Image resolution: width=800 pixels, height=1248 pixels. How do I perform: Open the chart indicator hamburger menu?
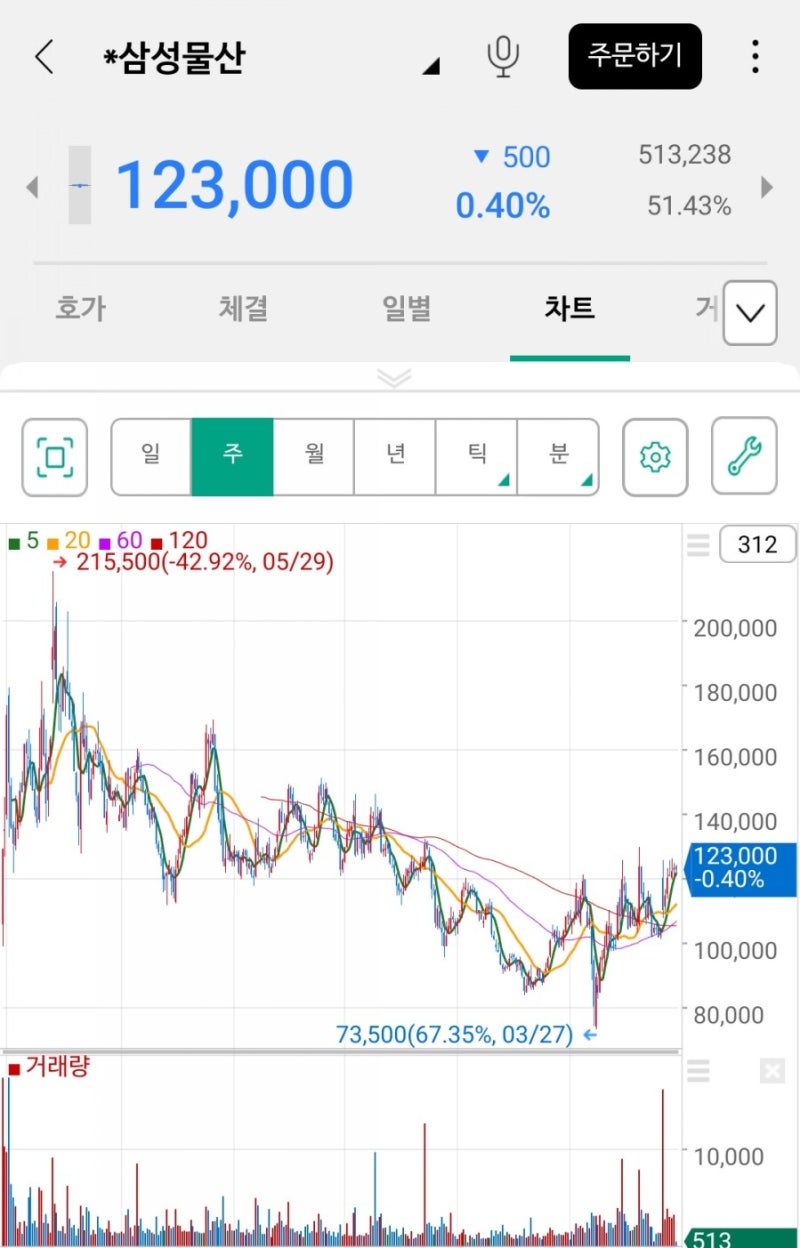[x=698, y=545]
